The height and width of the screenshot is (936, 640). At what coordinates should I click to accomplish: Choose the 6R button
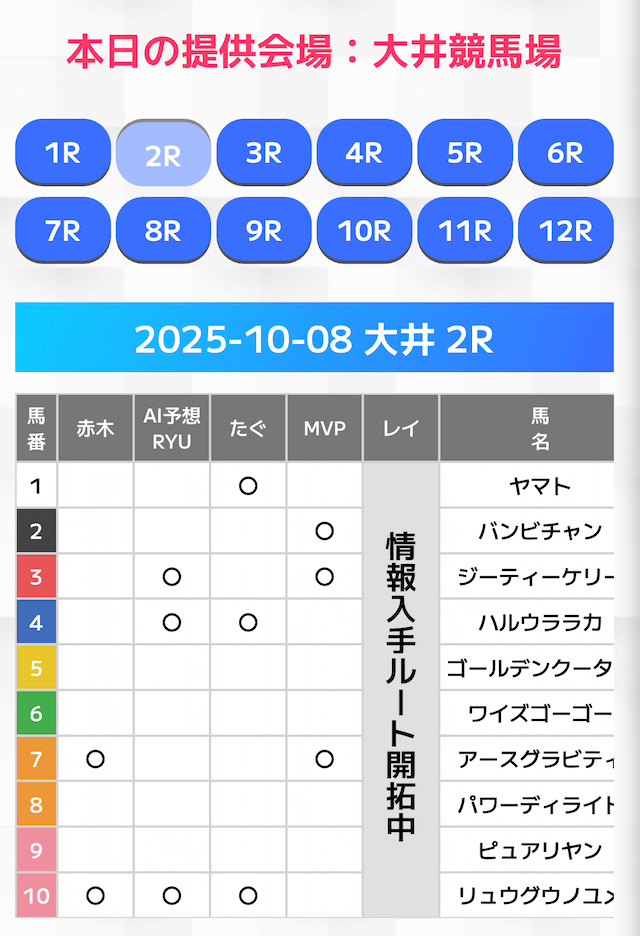(565, 152)
